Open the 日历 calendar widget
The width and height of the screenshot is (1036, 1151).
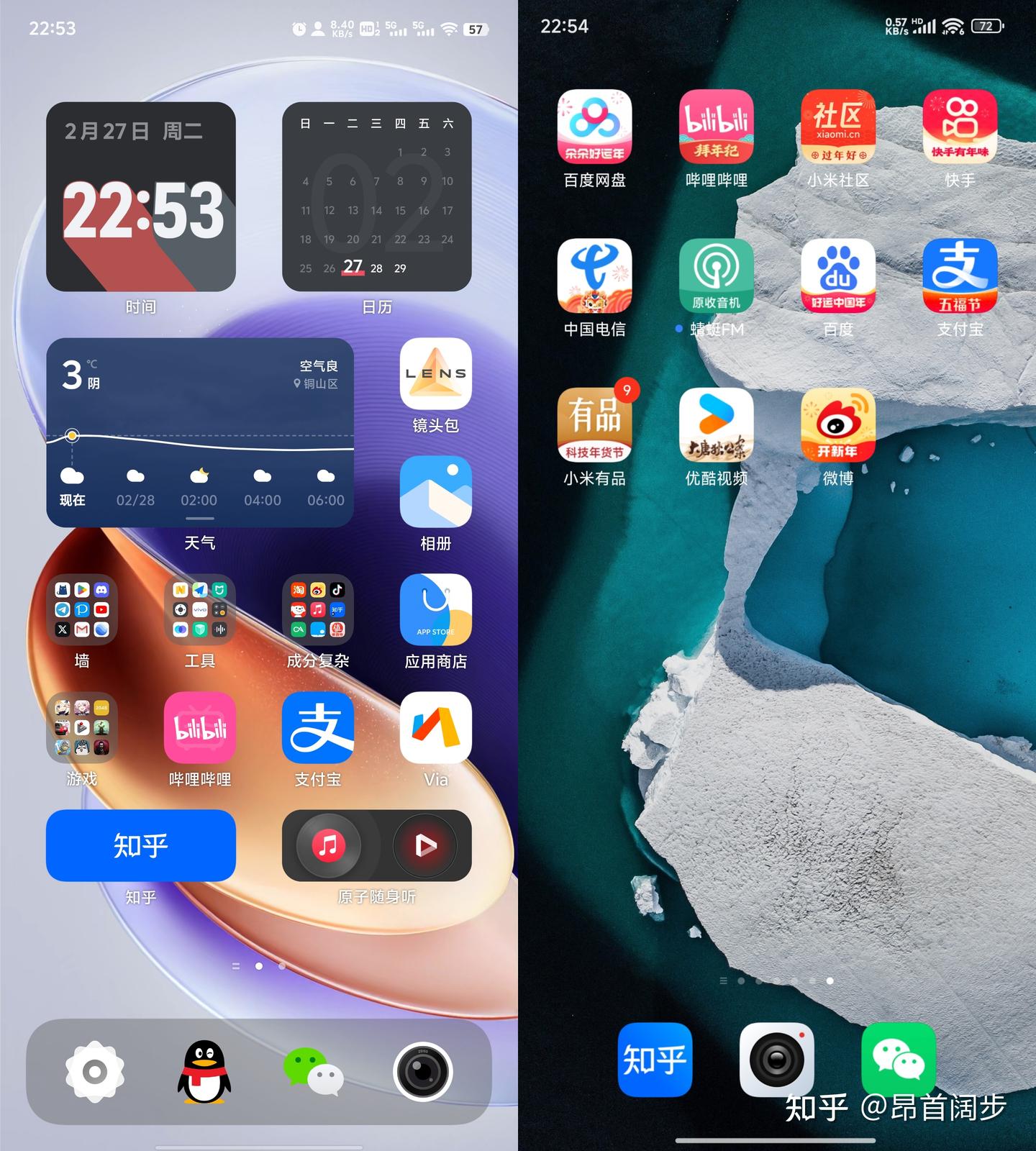(x=376, y=196)
